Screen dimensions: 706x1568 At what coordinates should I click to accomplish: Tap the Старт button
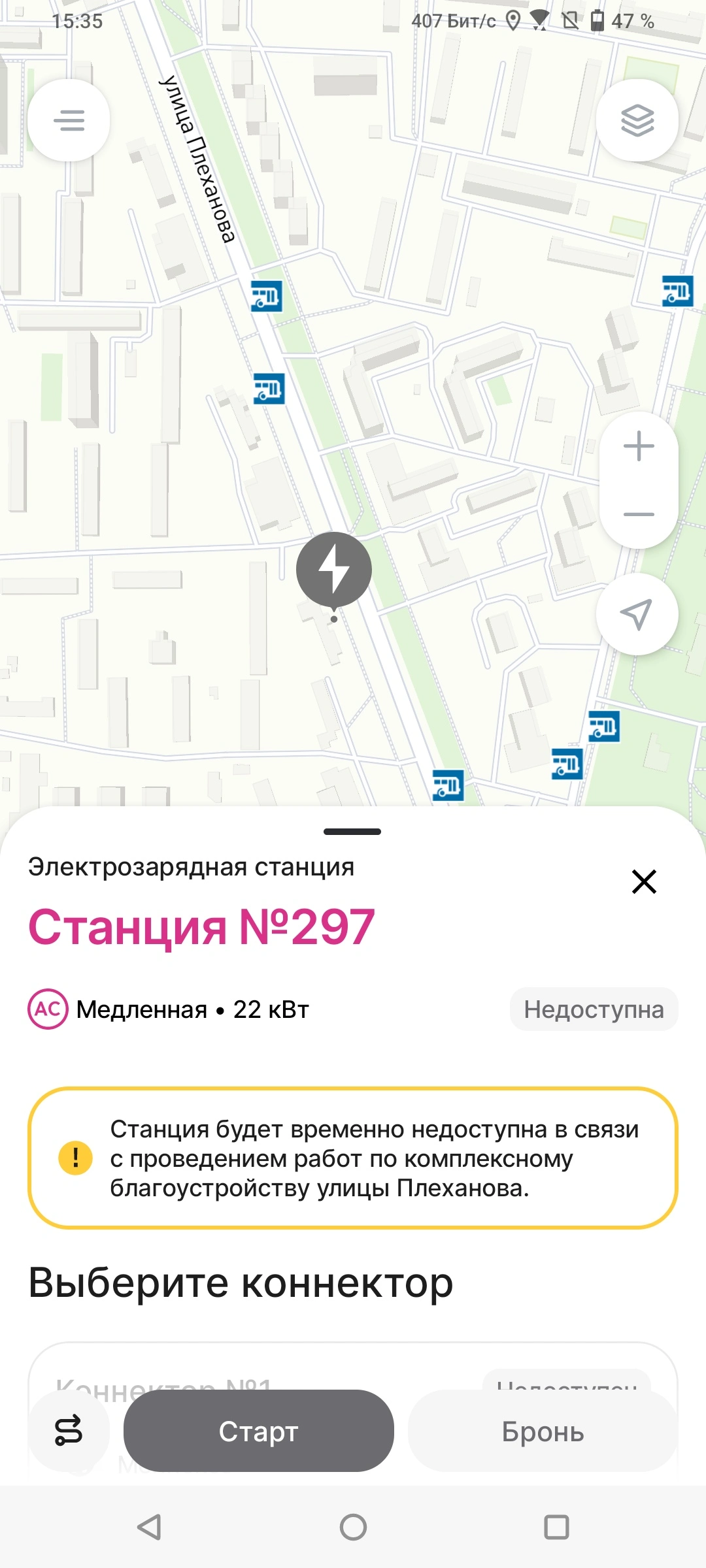click(x=259, y=1431)
